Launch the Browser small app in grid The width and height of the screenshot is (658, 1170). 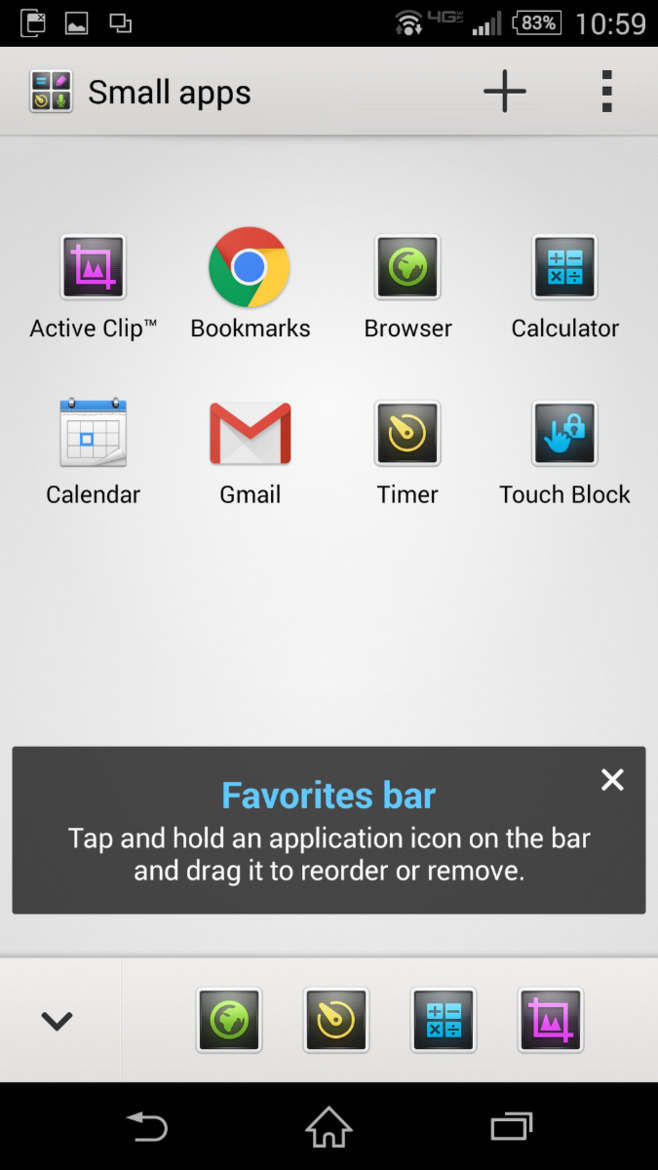tap(407, 268)
